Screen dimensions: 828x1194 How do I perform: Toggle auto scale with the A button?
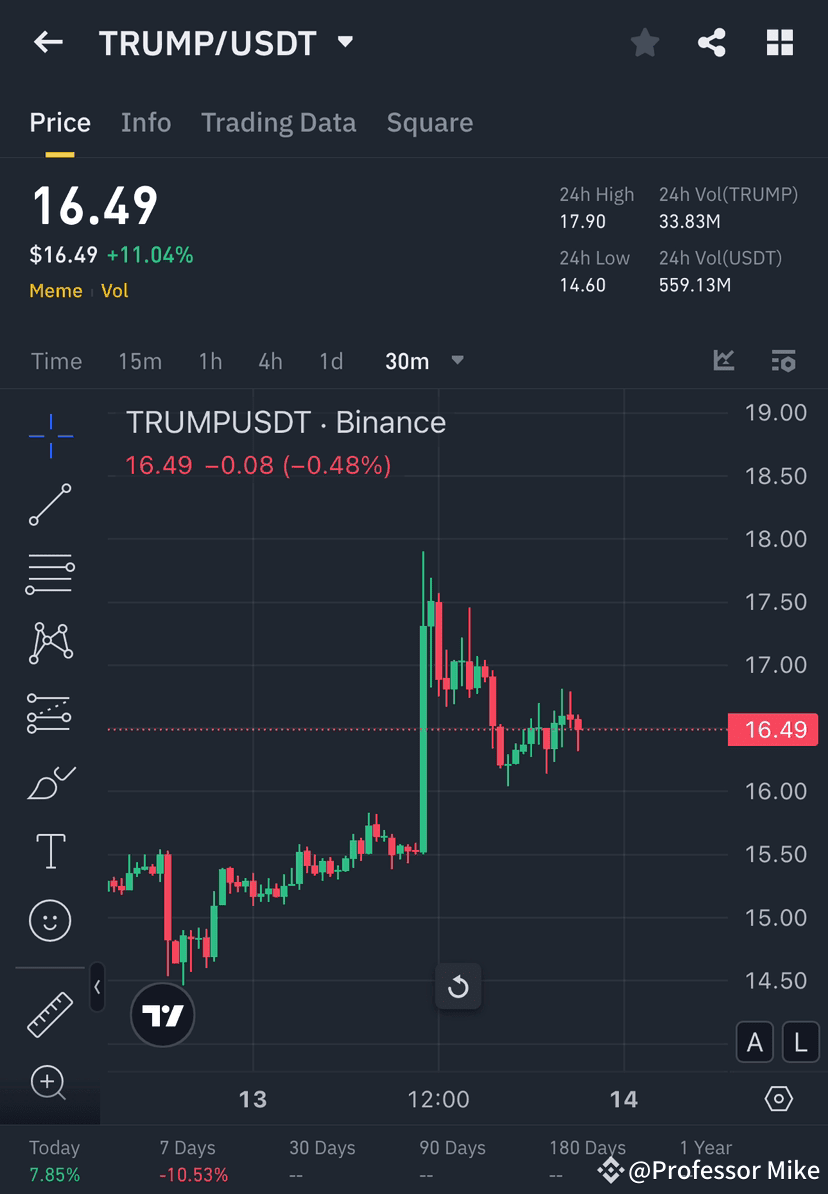(x=755, y=1042)
